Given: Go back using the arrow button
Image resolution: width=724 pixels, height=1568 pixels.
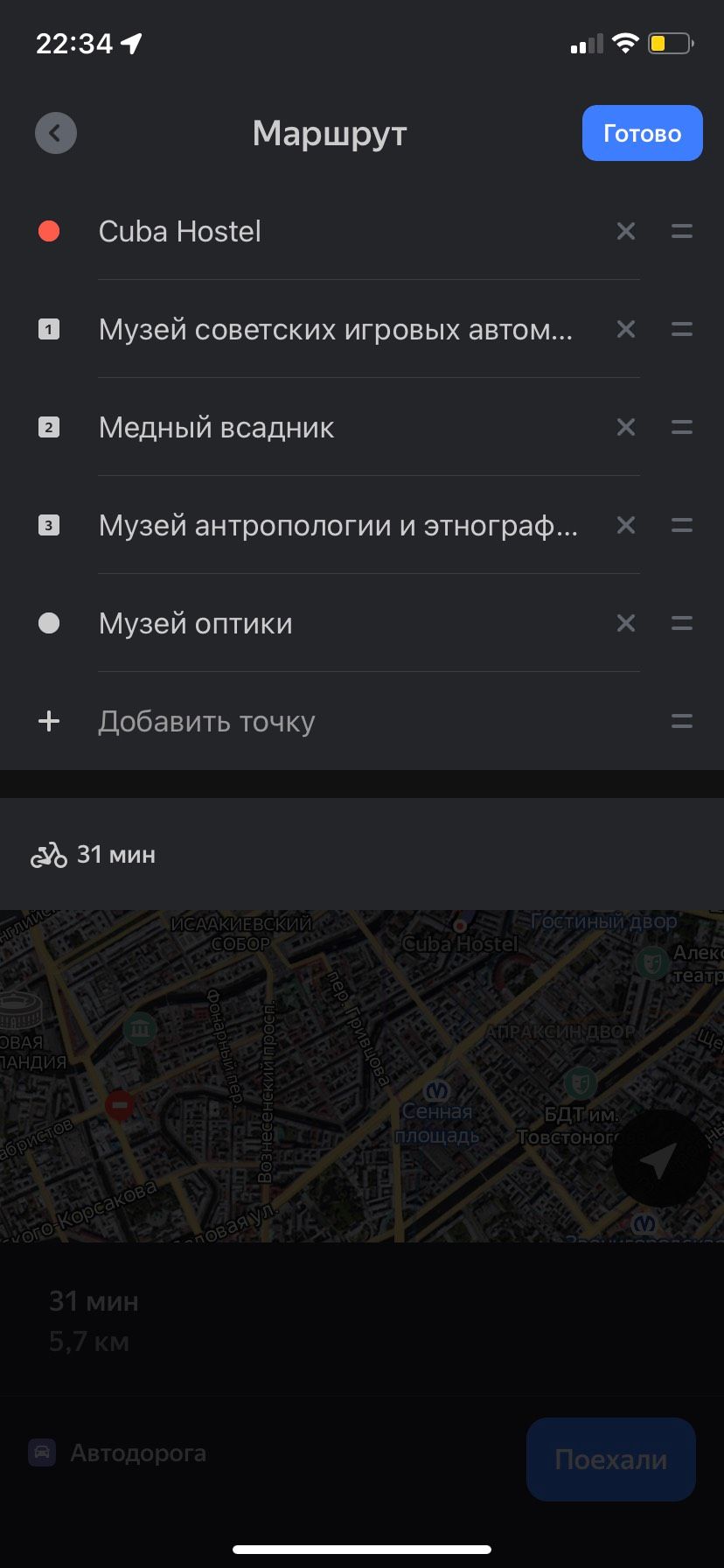Looking at the screenshot, I should (56, 134).
